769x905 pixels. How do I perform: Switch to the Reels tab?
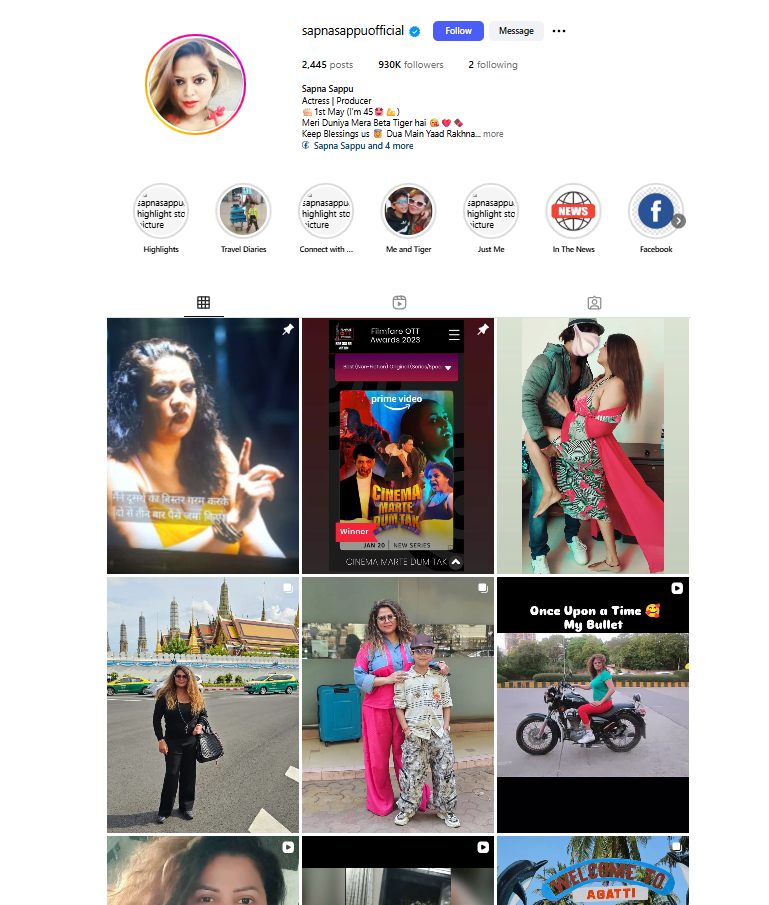pos(399,303)
